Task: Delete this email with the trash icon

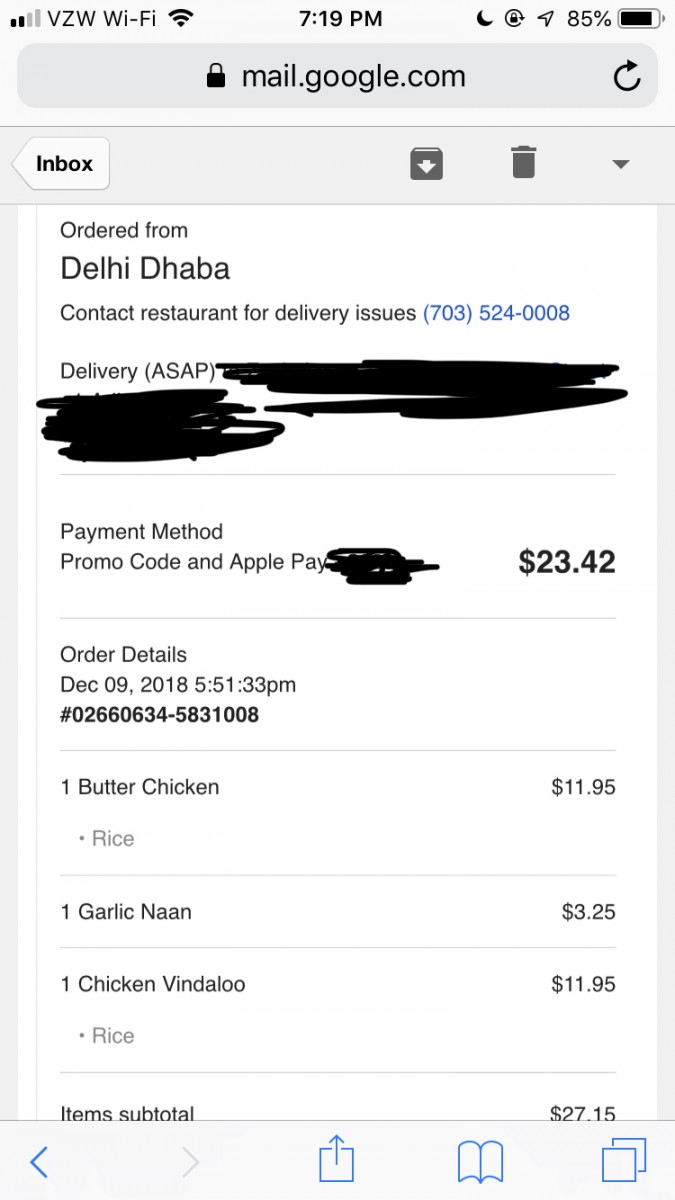Action: pos(523,162)
